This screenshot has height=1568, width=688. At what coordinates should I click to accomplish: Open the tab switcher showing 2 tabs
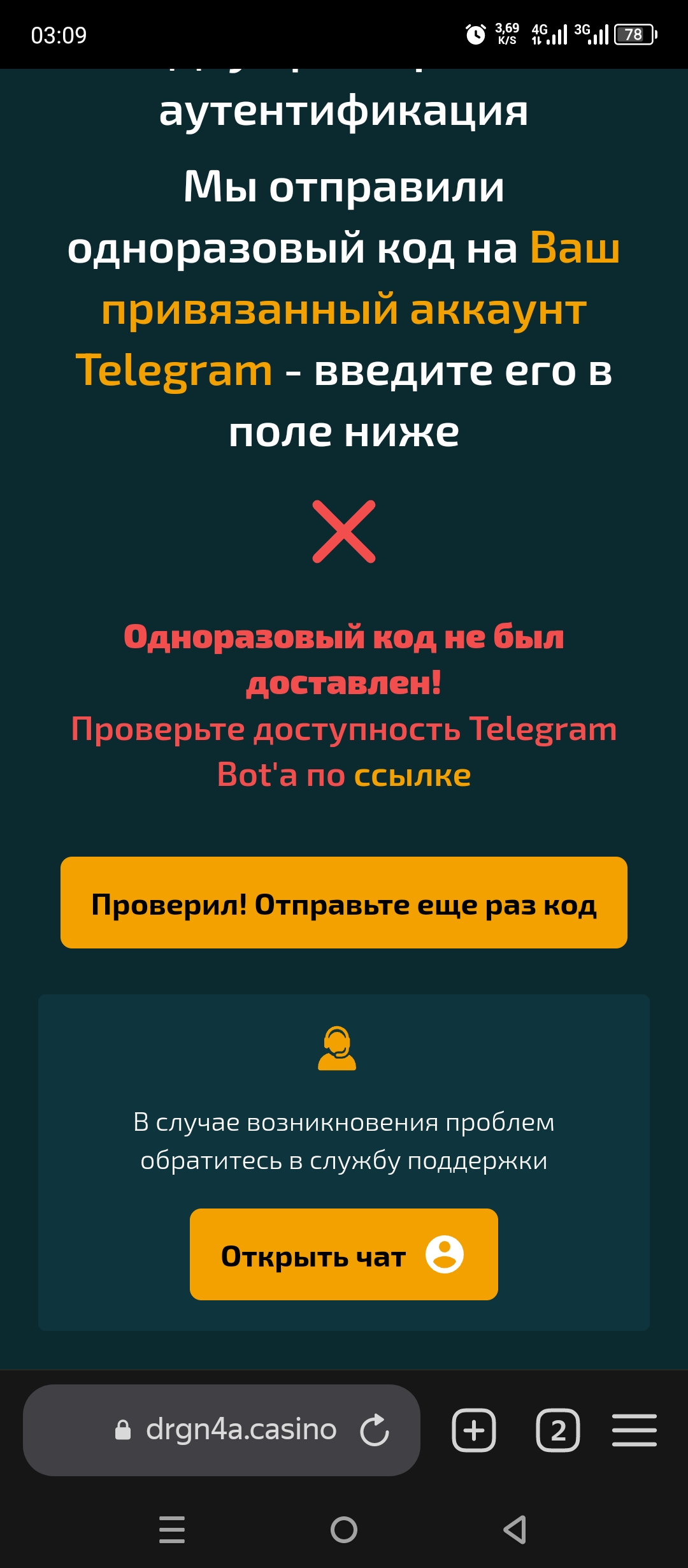click(x=558, y=1430)
